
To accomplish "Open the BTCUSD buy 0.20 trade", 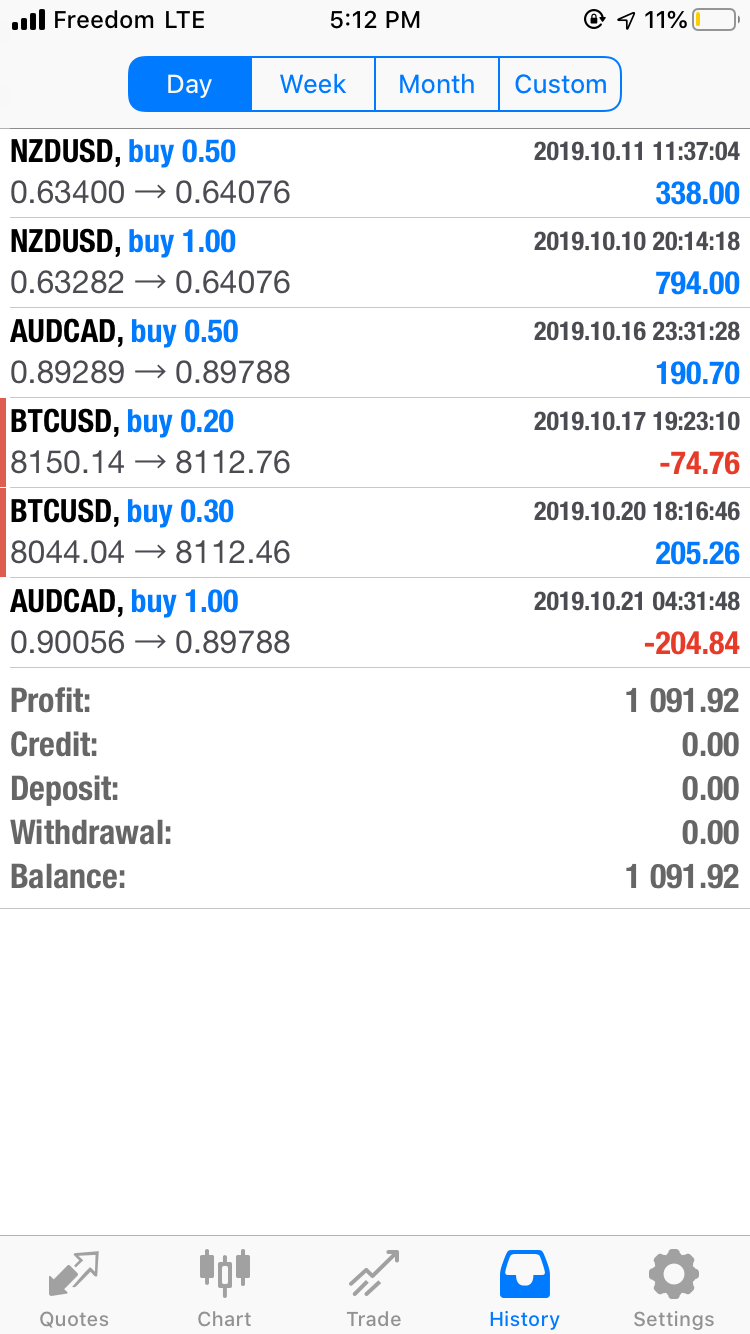I will pos(375,443).
